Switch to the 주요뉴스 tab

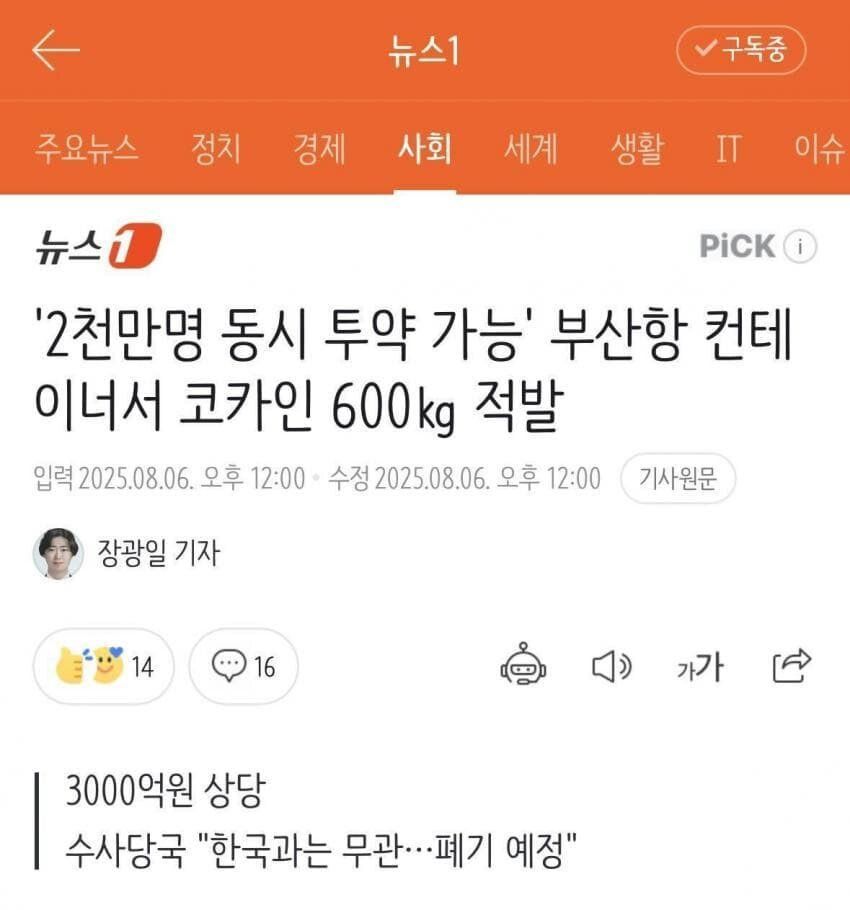[87, 150]
